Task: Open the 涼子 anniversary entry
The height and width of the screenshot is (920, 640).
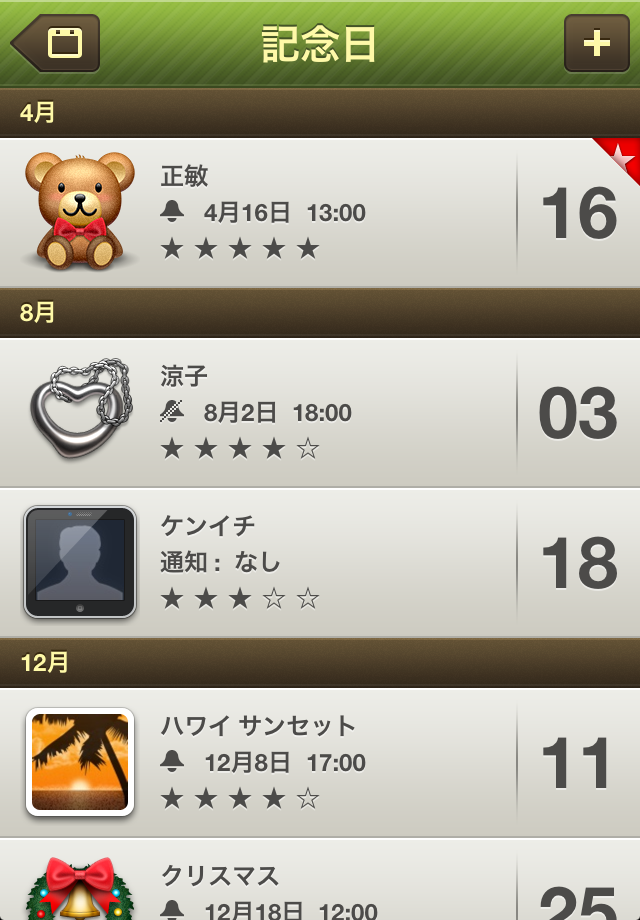Action: 320,413
